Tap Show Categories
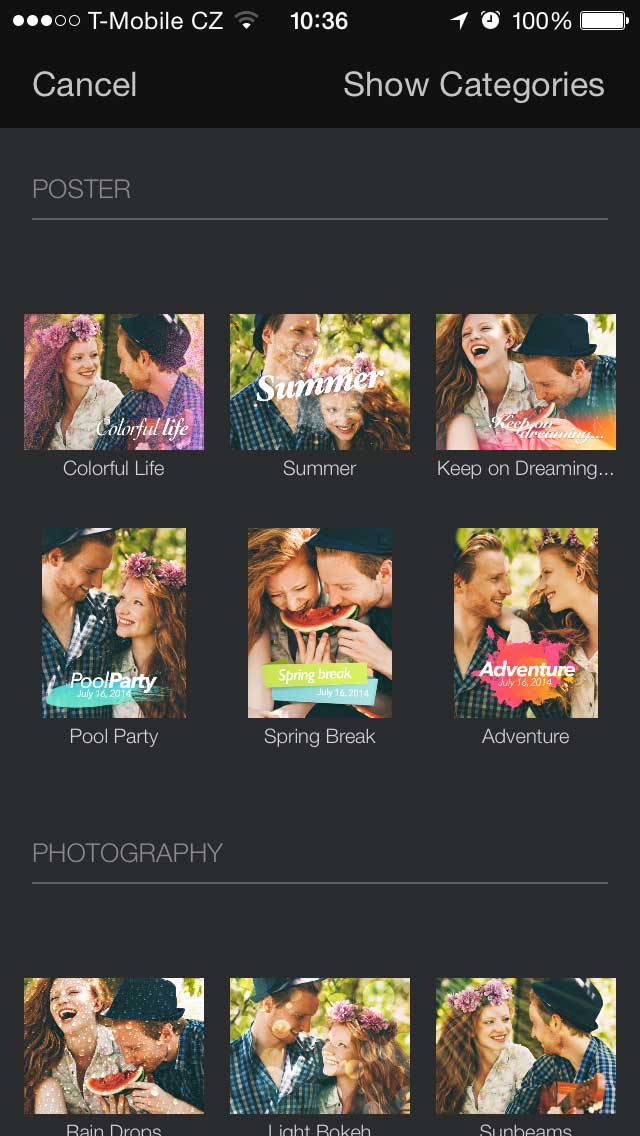Viewport: 640px width, 1136px height. pos(473,85)
